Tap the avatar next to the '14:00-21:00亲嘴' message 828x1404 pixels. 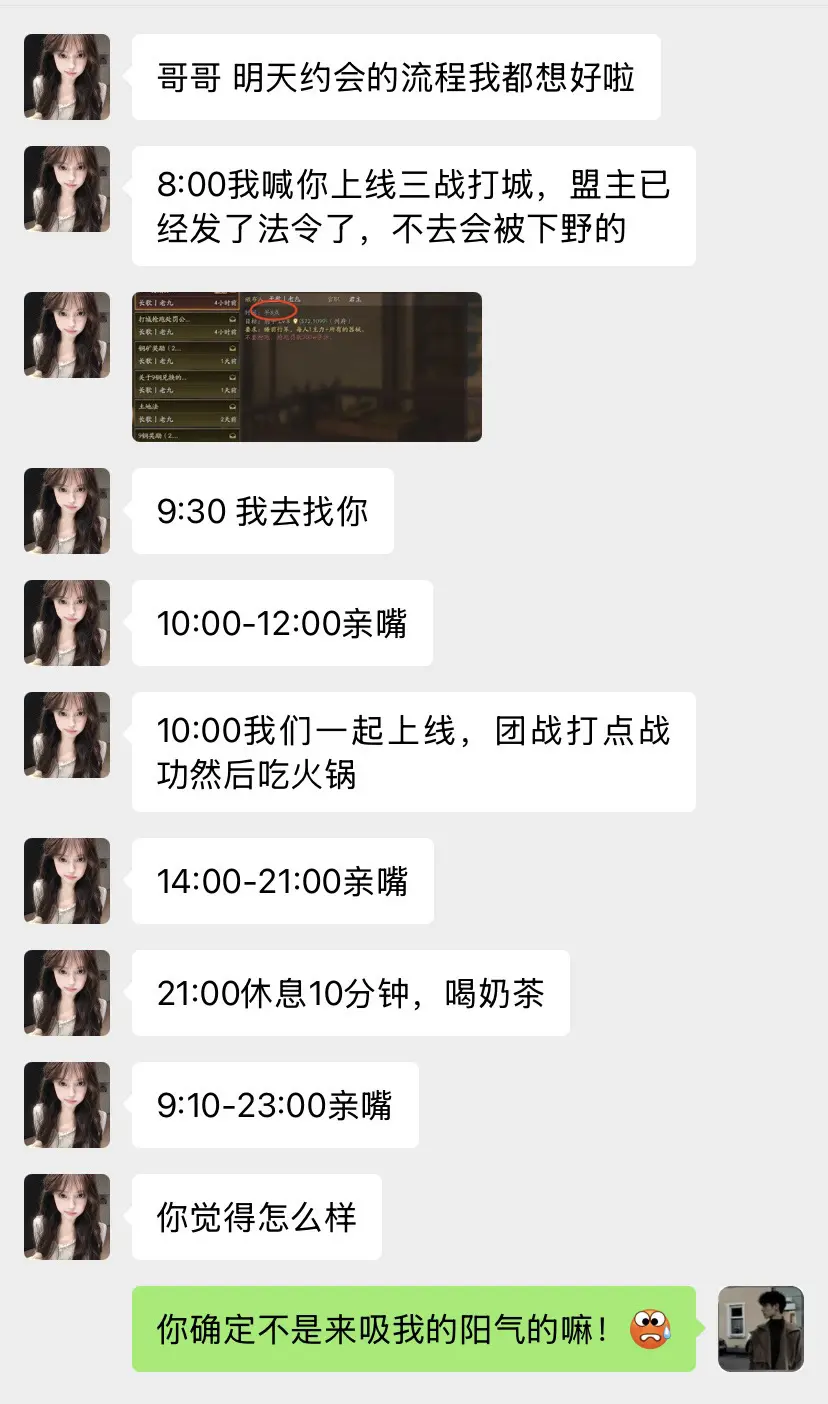[x=66, y=880]
